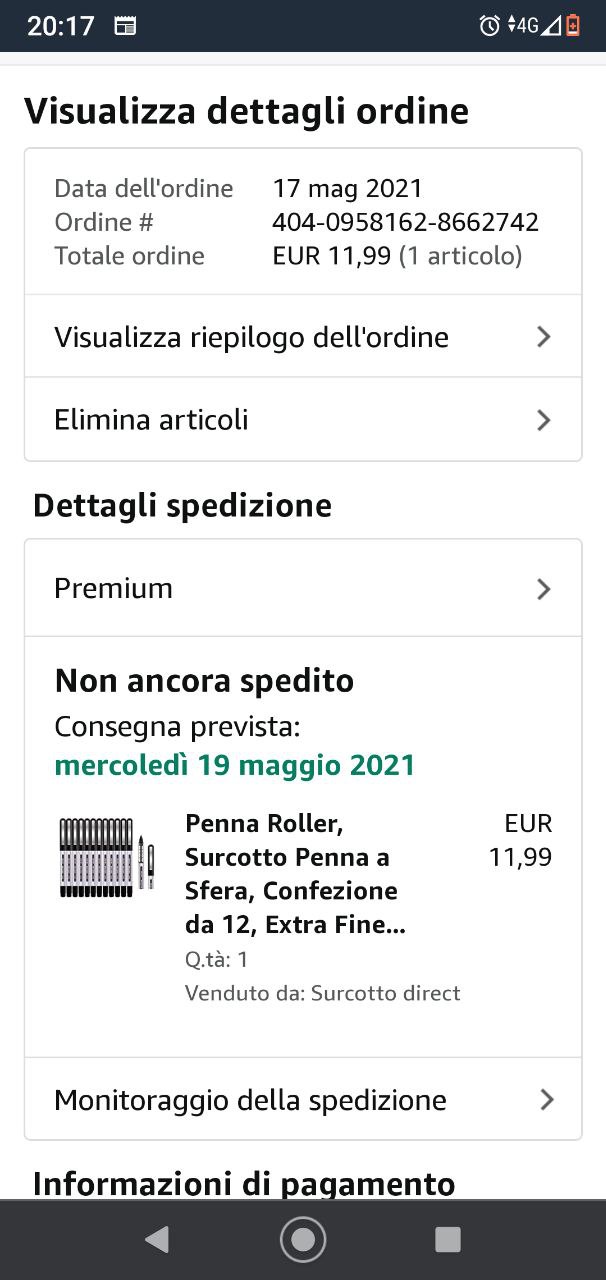This screenshot has height=1280, width=606.
Task: Go back with the system back button
Action: coord(157,1240)
